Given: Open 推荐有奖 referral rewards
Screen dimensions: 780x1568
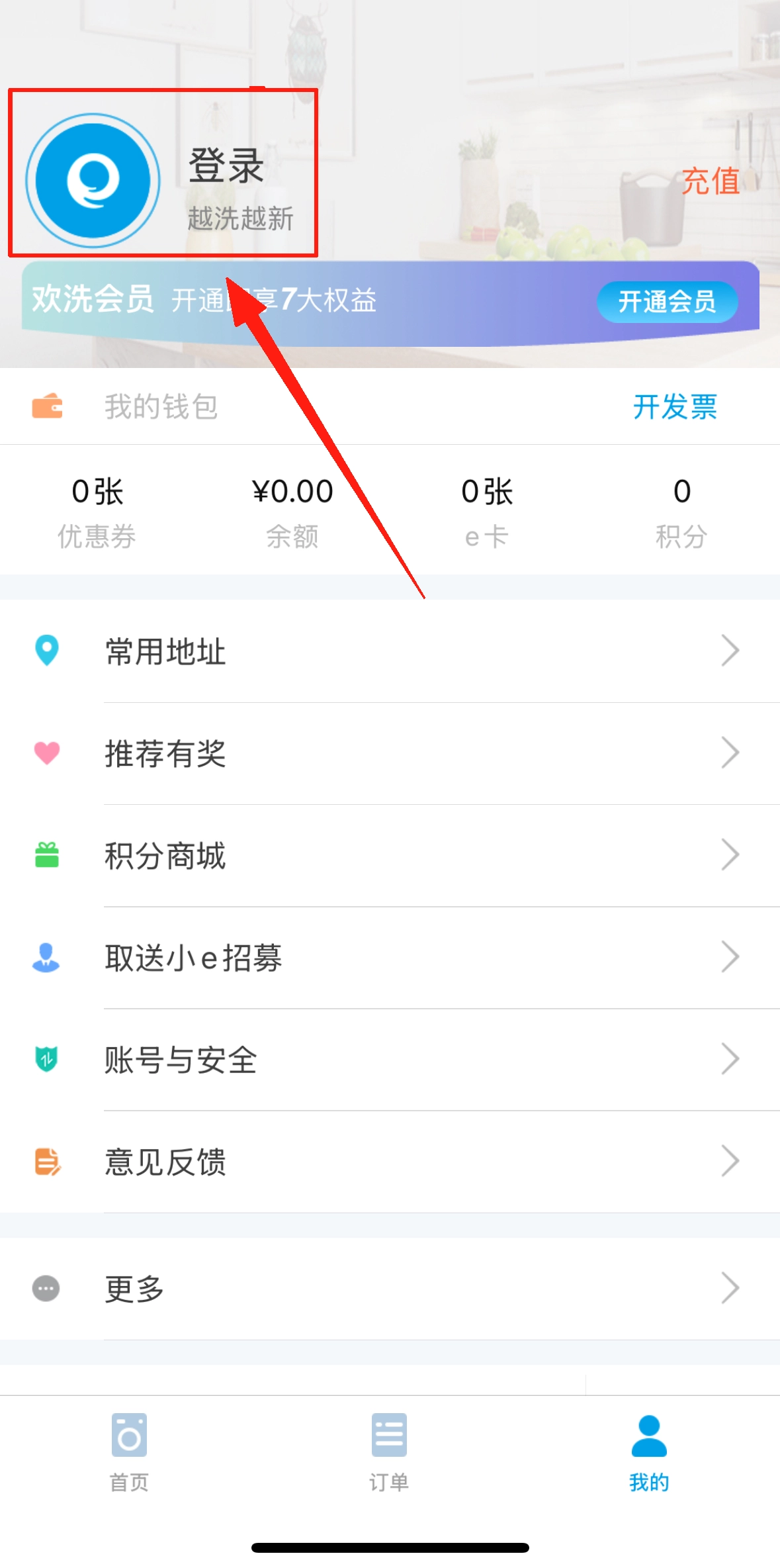Looking at the screenshot, I should [x=390, y=753].
